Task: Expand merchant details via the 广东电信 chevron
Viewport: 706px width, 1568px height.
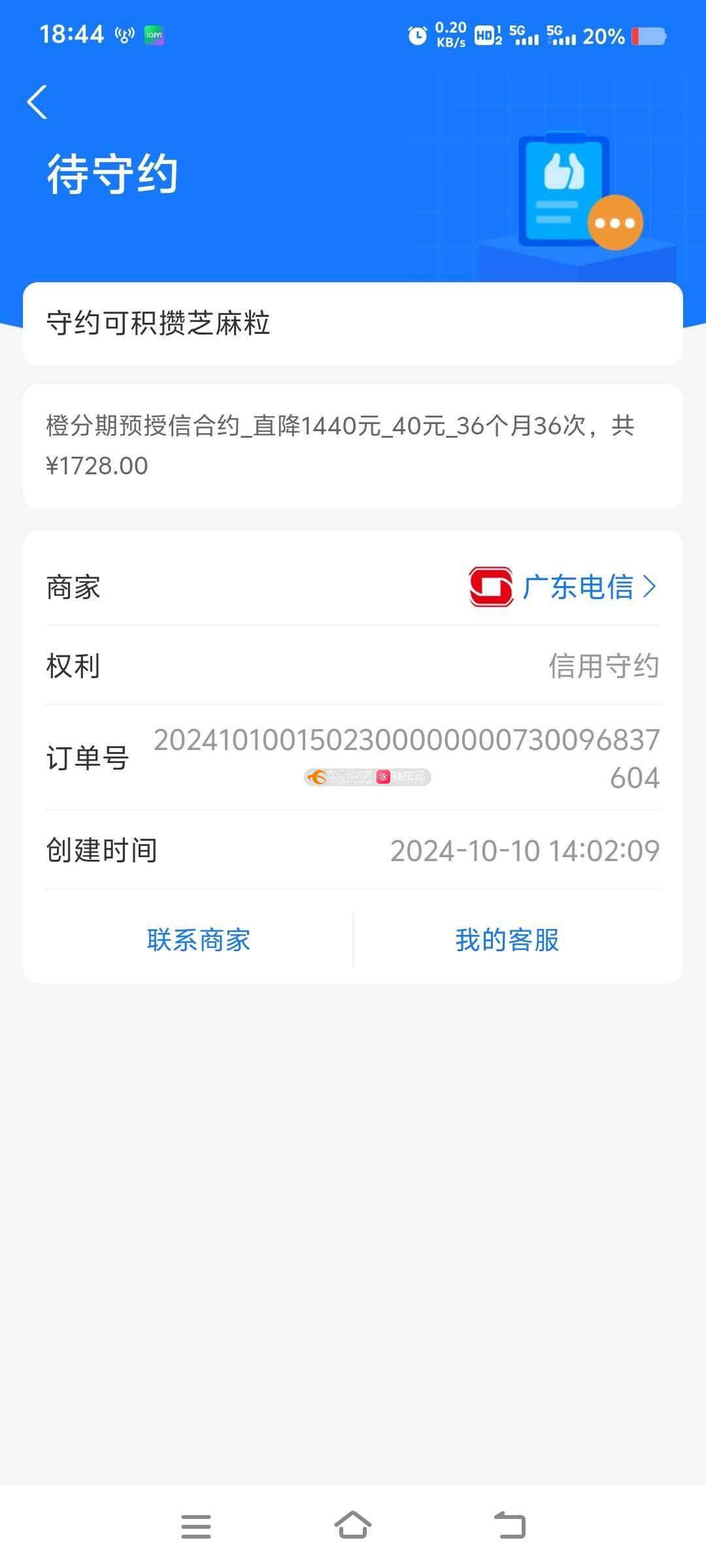Action: tap(650, 587)
